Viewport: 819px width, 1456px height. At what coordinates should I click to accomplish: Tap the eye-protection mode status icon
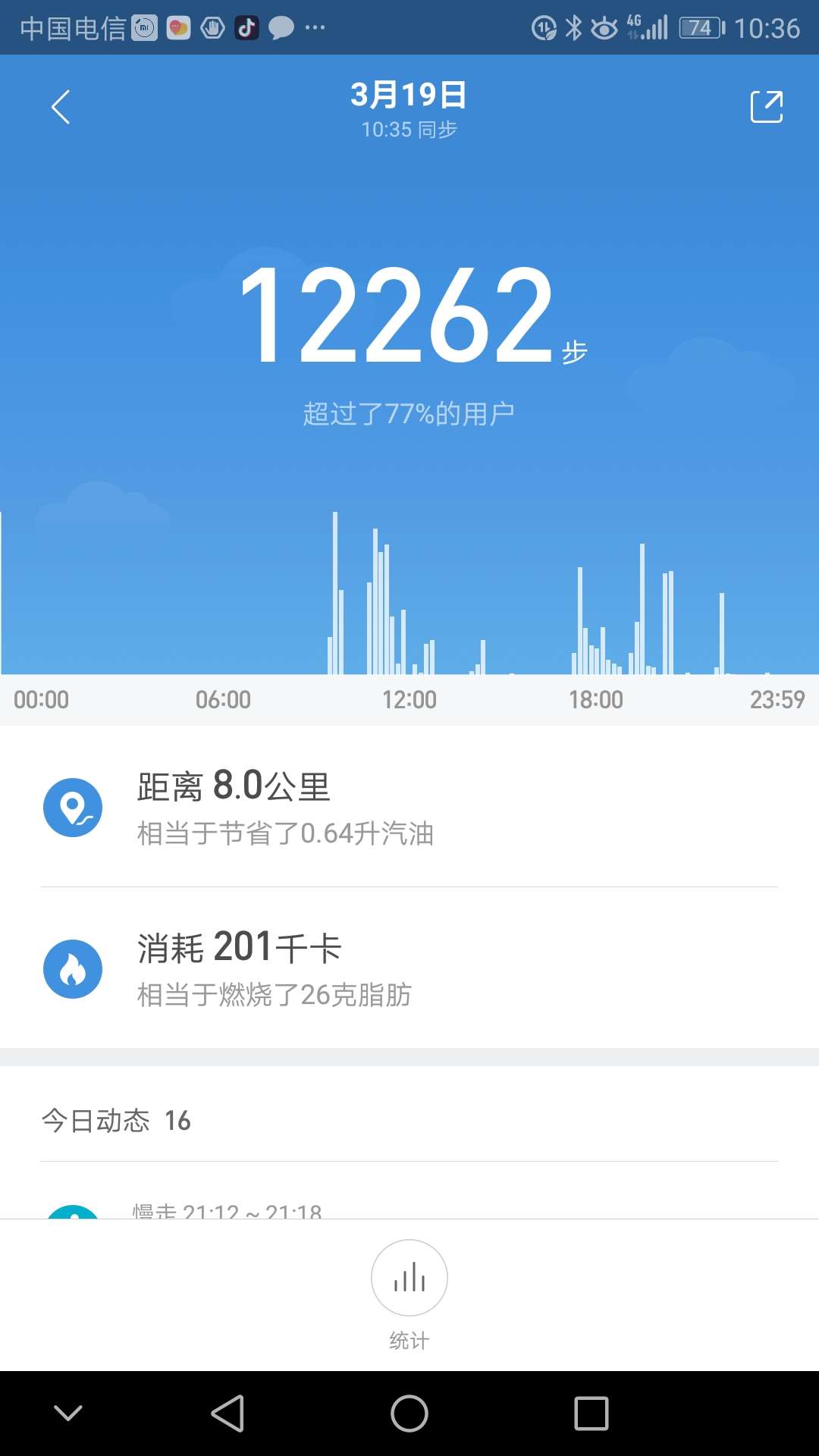coord(604,27)
